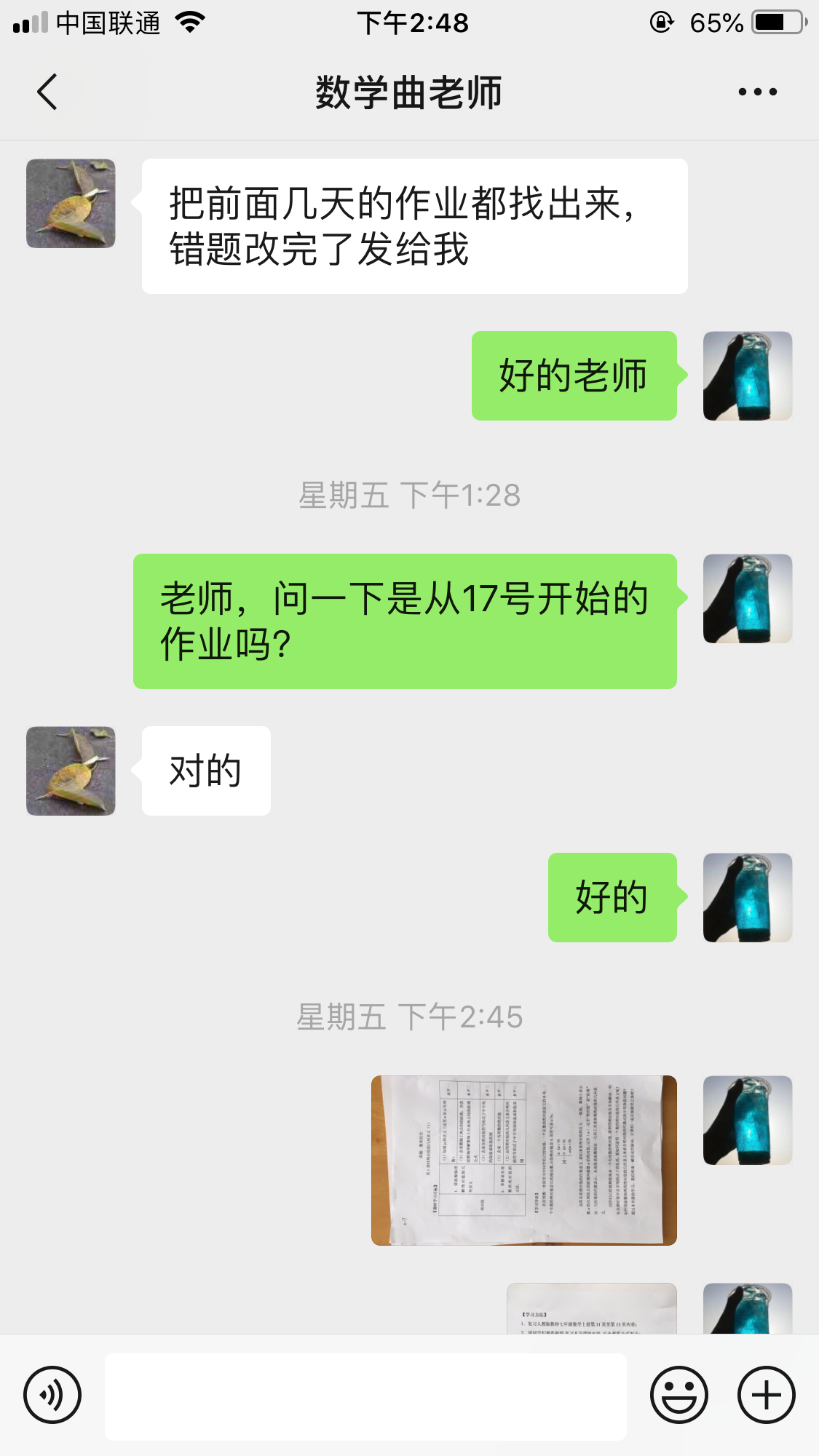Tap teacher's avatar beside 把前面几天的作业 message
The image size is (819, 1456).
71,204
